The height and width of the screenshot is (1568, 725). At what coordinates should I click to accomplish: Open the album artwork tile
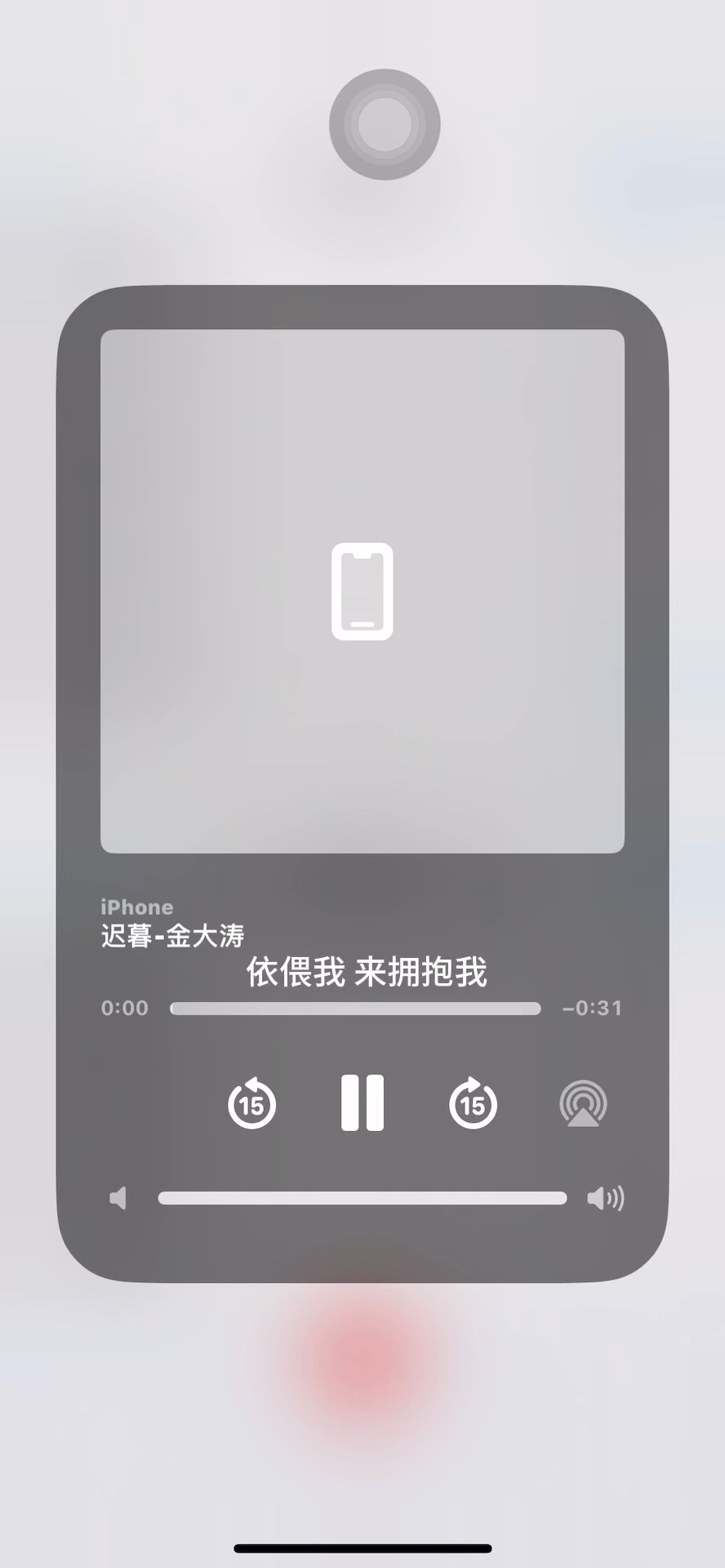(362, 591)
